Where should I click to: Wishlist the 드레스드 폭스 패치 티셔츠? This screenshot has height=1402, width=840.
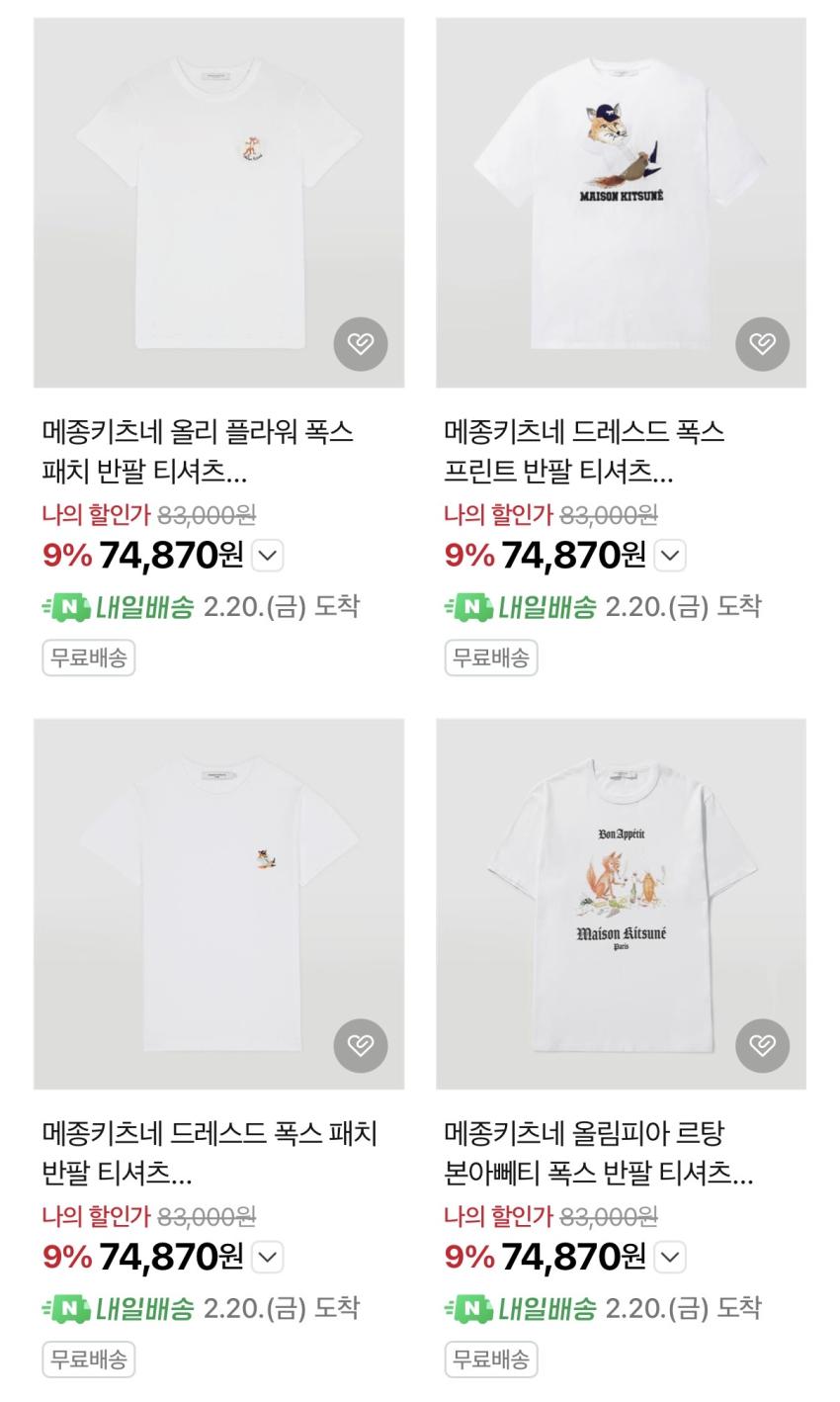click(361, 1045)
